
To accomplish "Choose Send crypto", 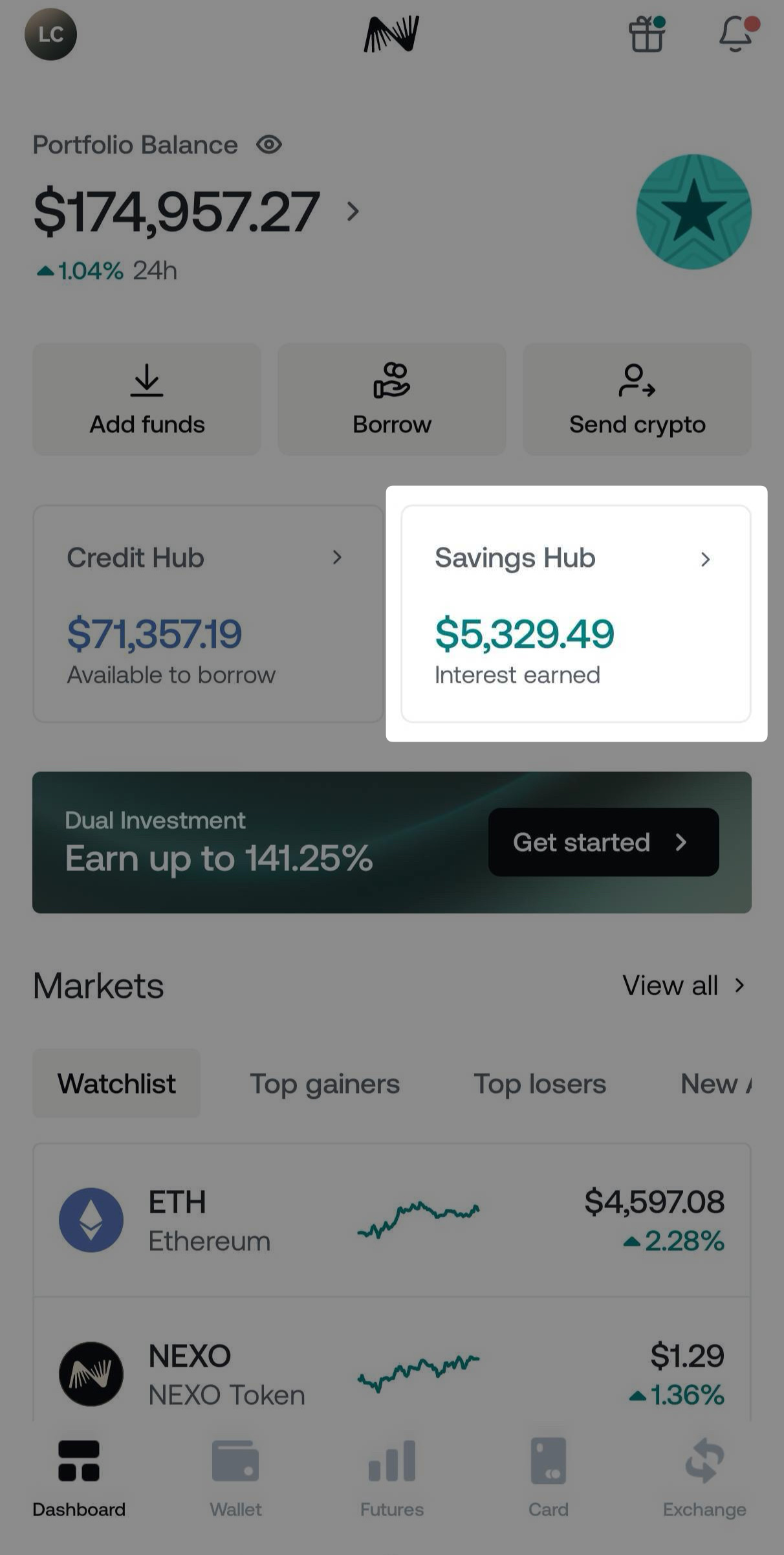I will [x=637, y=399].
